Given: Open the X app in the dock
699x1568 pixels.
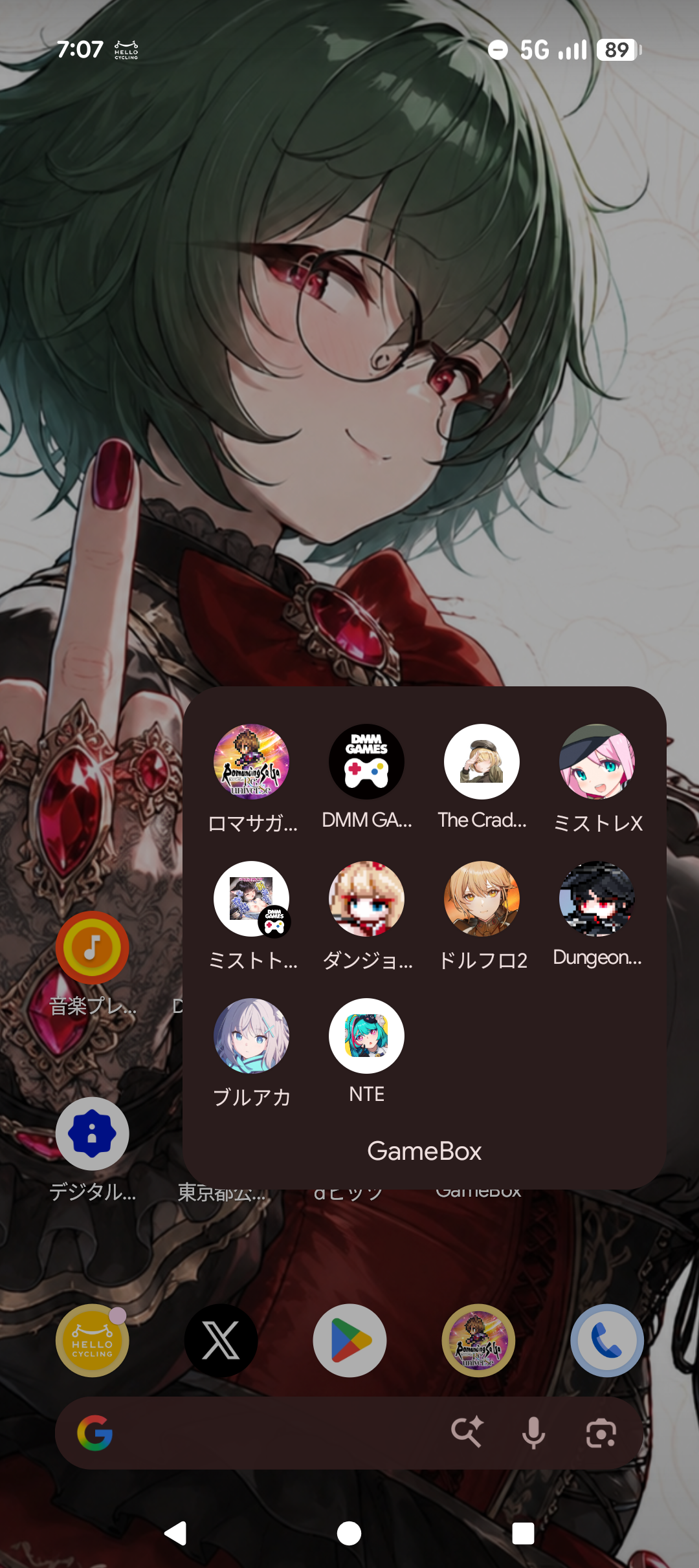Looking at the screenshot, I should (x=221, y=1340).
